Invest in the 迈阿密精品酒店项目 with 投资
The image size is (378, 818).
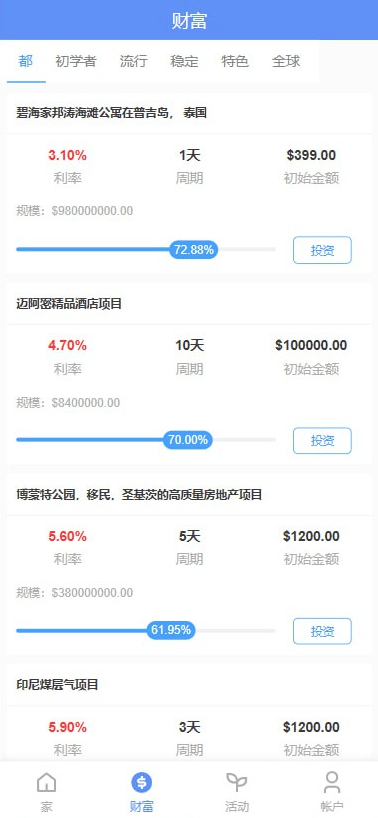tap(322, 441)
